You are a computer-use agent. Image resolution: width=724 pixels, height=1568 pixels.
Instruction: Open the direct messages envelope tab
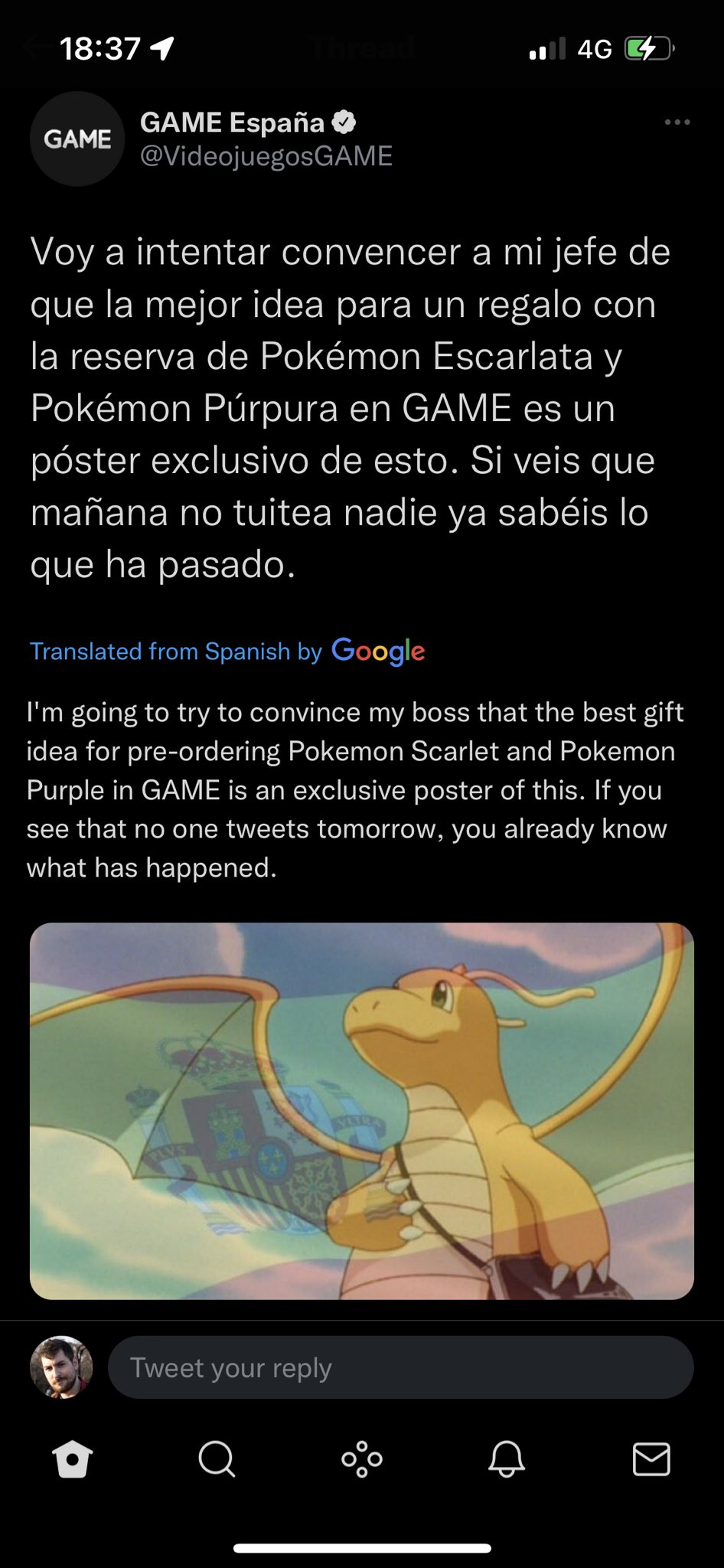click(x=651, y=1459)
